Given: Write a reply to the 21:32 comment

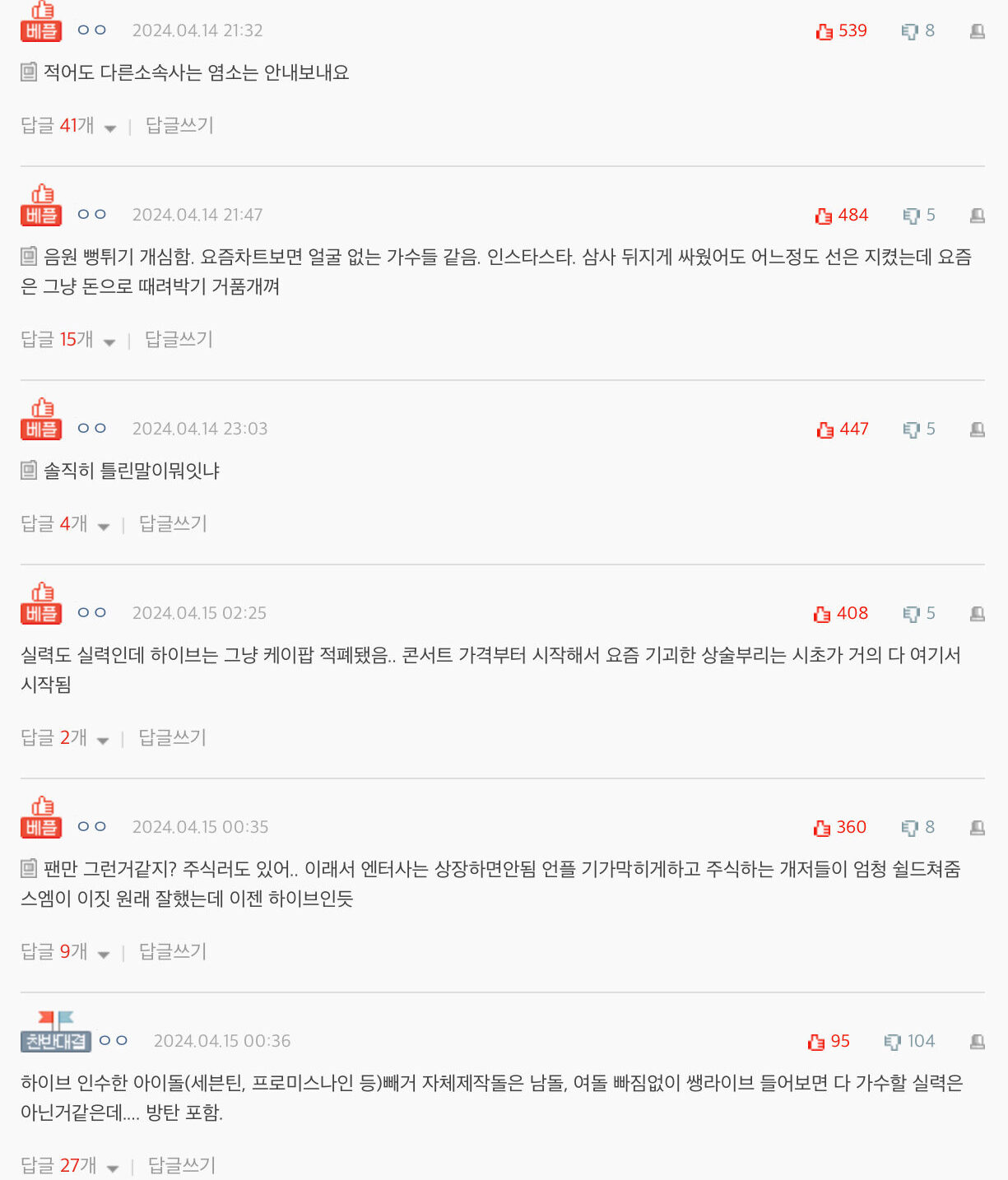Looking at the screenshot, I should pos(179,126).
